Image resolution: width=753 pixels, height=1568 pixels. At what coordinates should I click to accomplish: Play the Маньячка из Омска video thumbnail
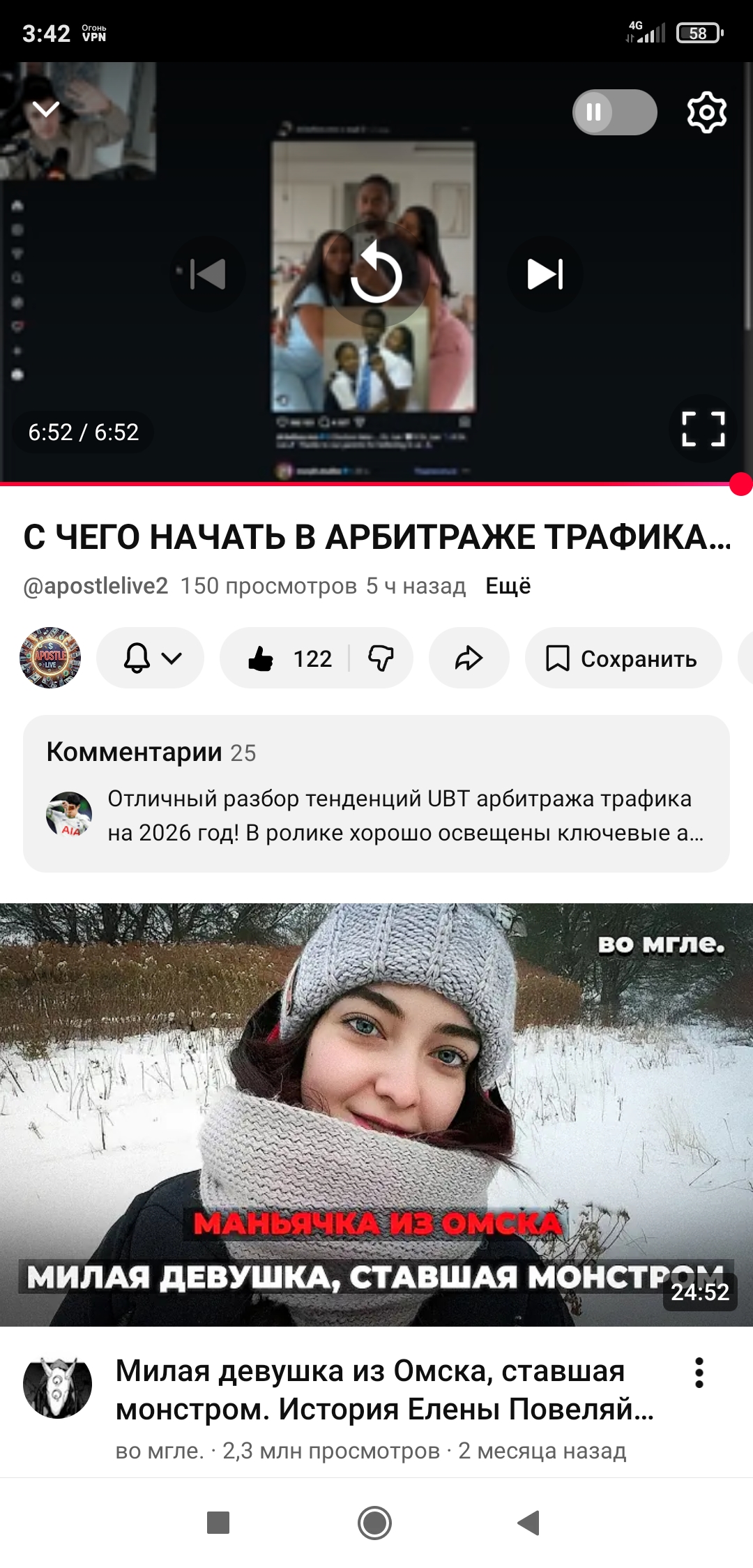coord(376,1115)
